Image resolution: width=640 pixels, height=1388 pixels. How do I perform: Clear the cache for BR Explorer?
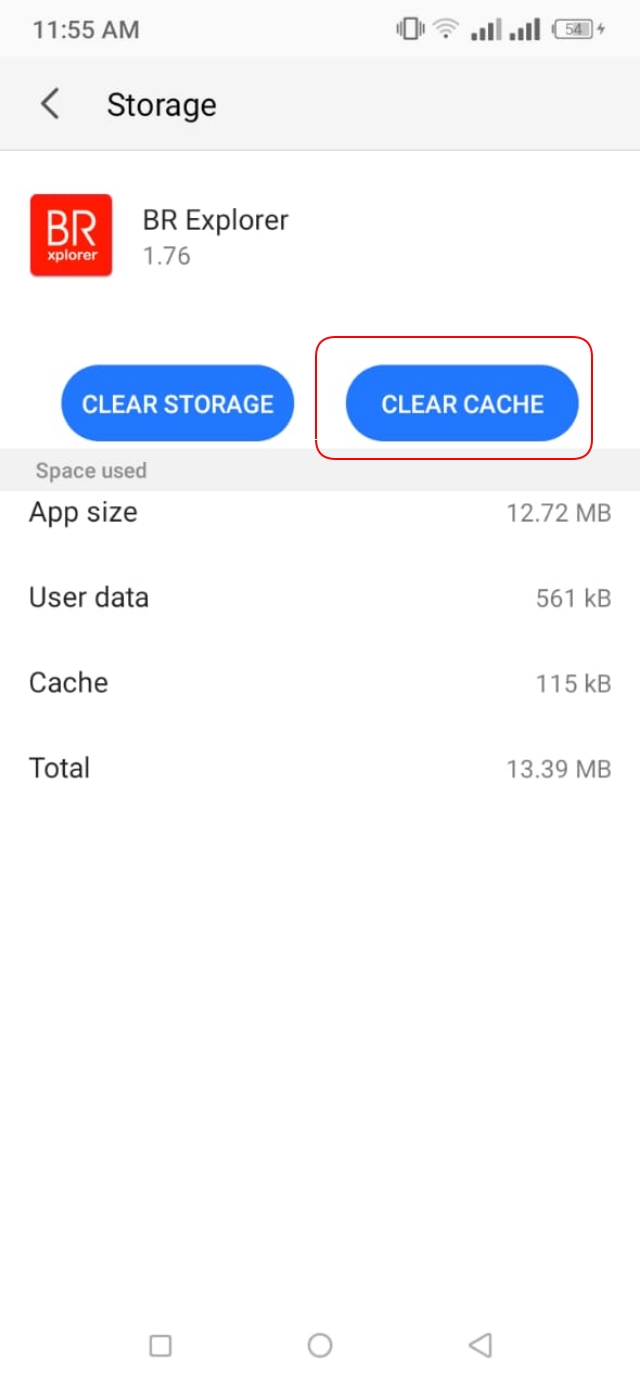coord(462,404)
